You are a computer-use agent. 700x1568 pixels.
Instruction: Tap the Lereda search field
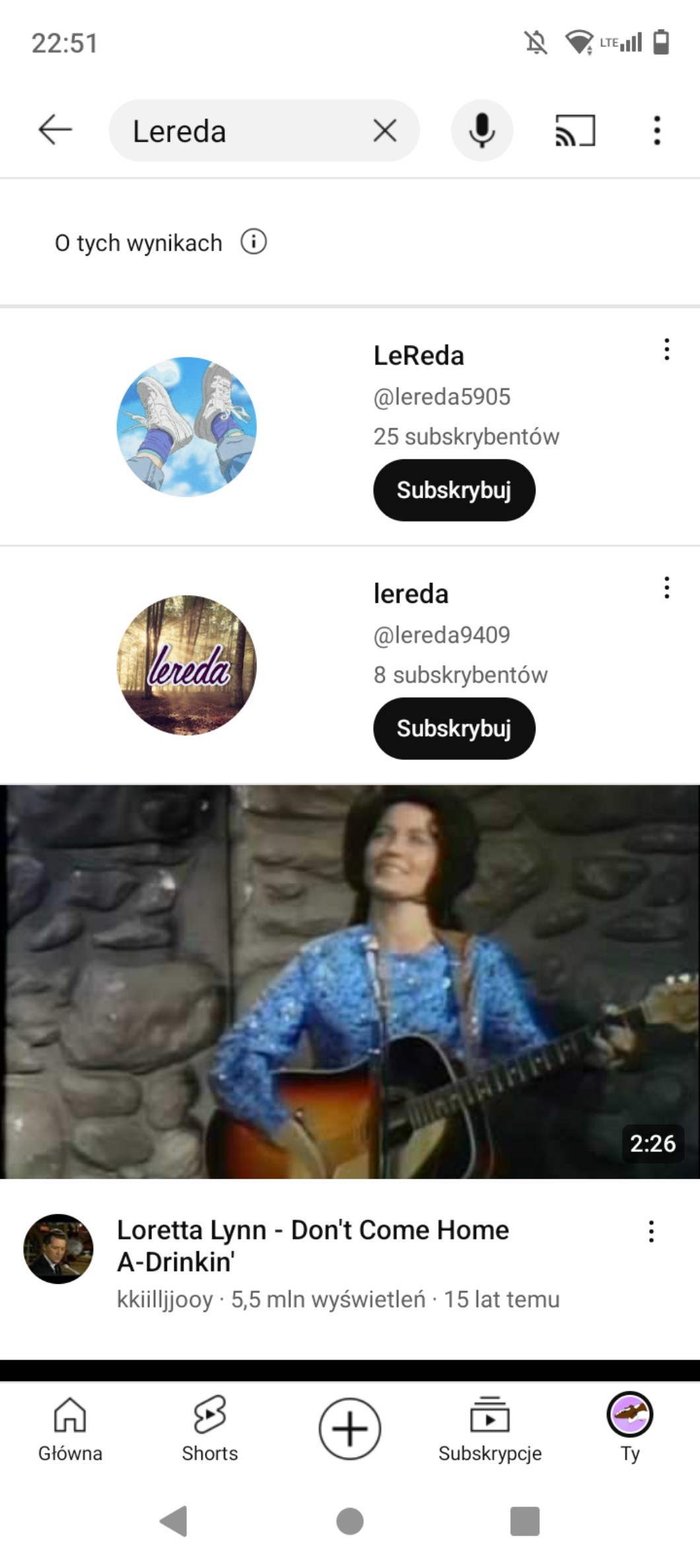tap(244, 131)
